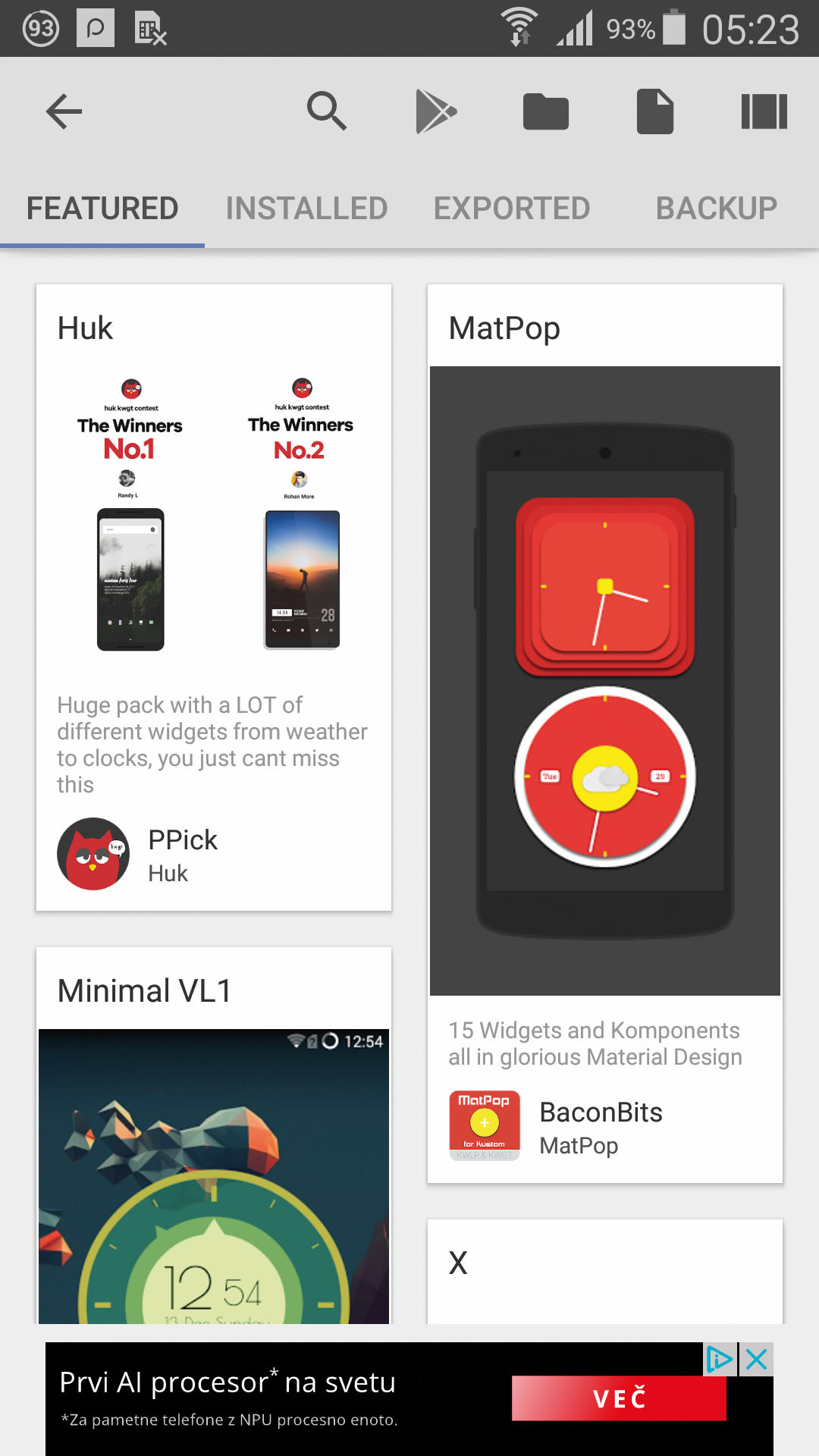Tap the VEČ button in the ad
Viewport: 819px width, 1456px height.
(x=619, y=1398)
